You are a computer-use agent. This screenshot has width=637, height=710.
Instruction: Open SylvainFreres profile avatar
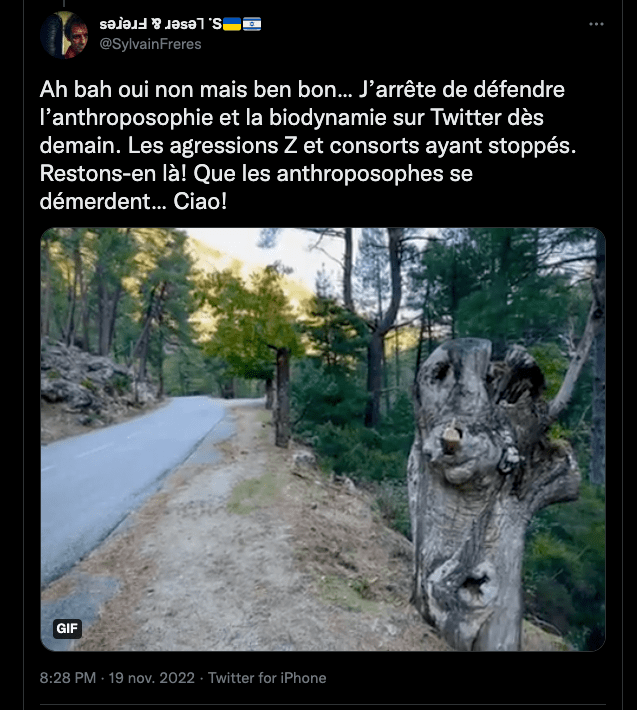tap(63, 34)
